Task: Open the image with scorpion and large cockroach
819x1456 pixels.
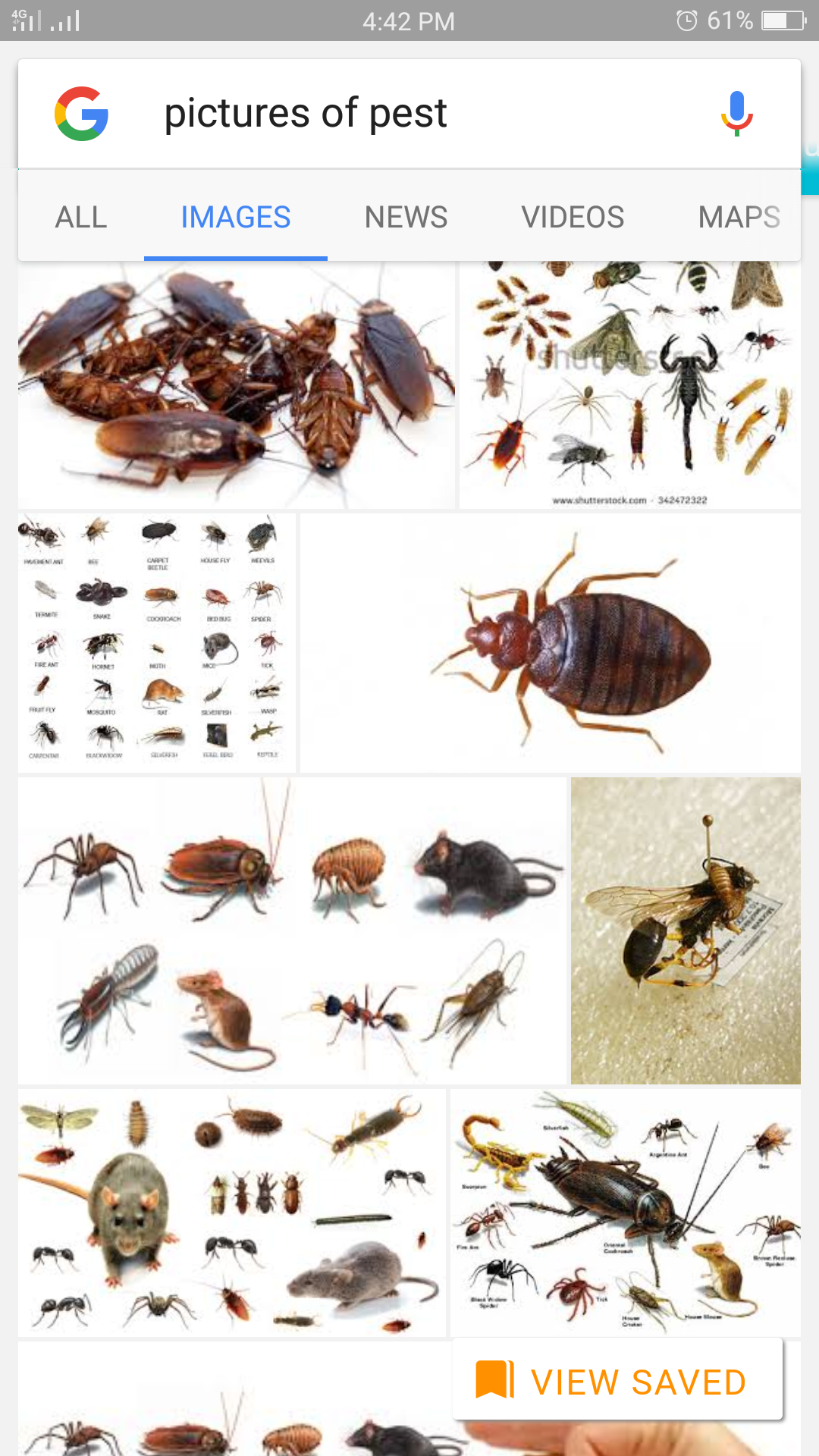Action: 626,1213
